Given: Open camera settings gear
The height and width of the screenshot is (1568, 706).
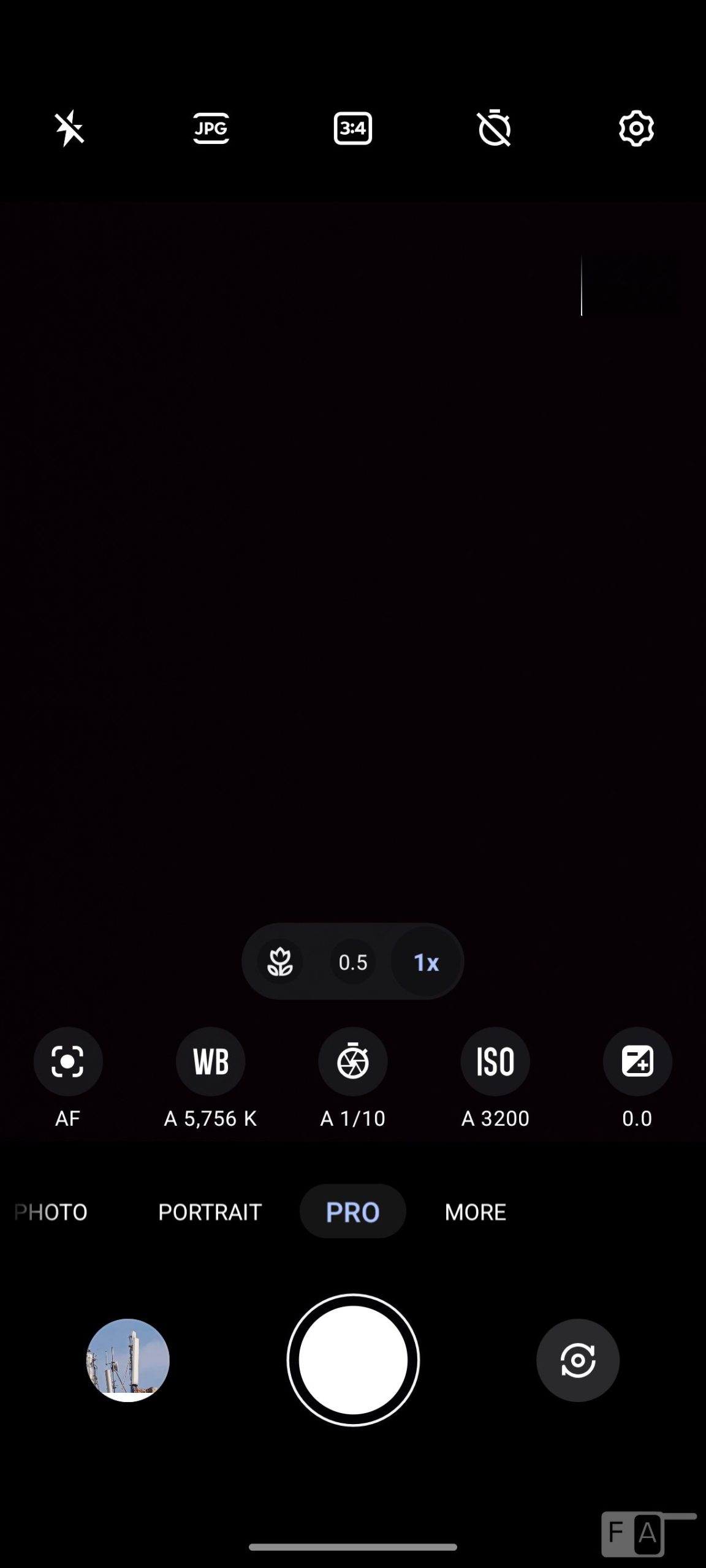Looking at the screenshot, I should click(636, 128).
